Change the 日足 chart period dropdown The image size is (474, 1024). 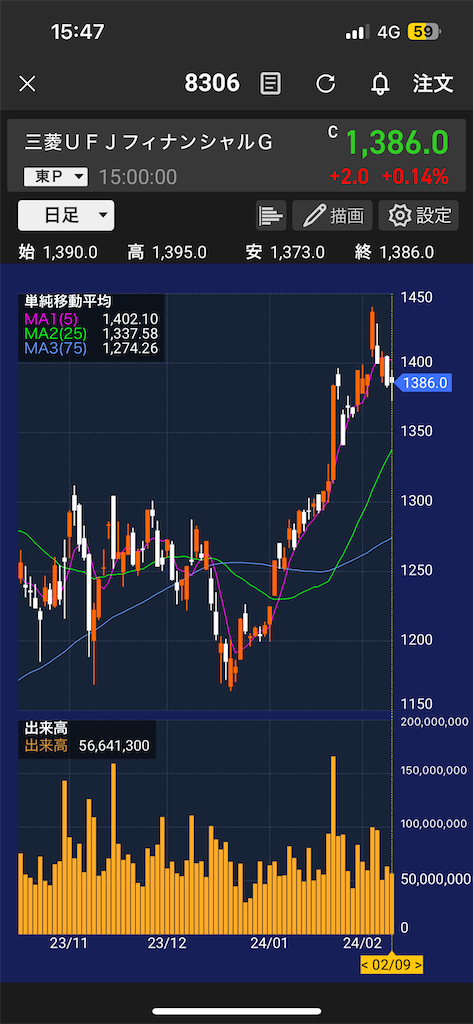coord(66,216)
